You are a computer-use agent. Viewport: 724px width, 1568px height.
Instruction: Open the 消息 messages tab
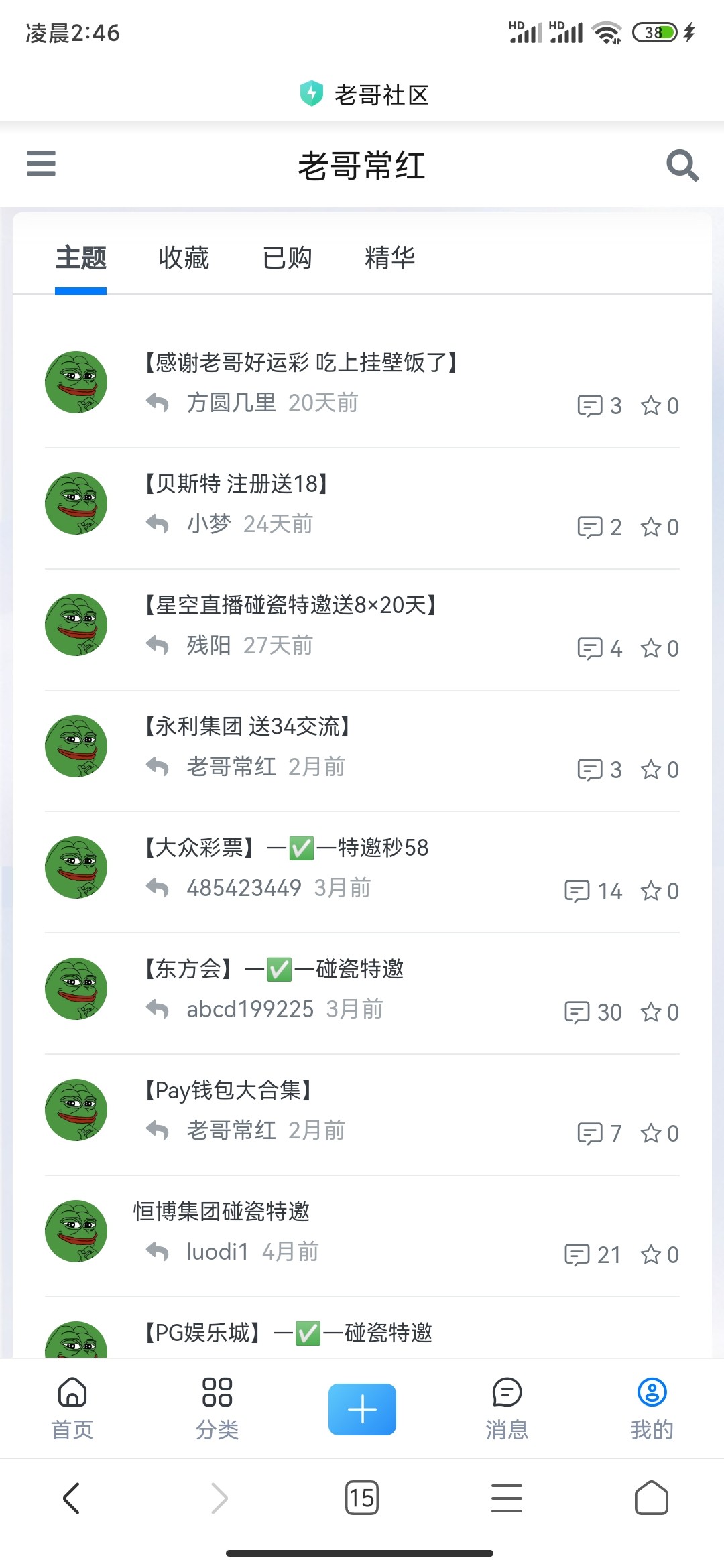pyautogui.click(x=507, y=1409)
